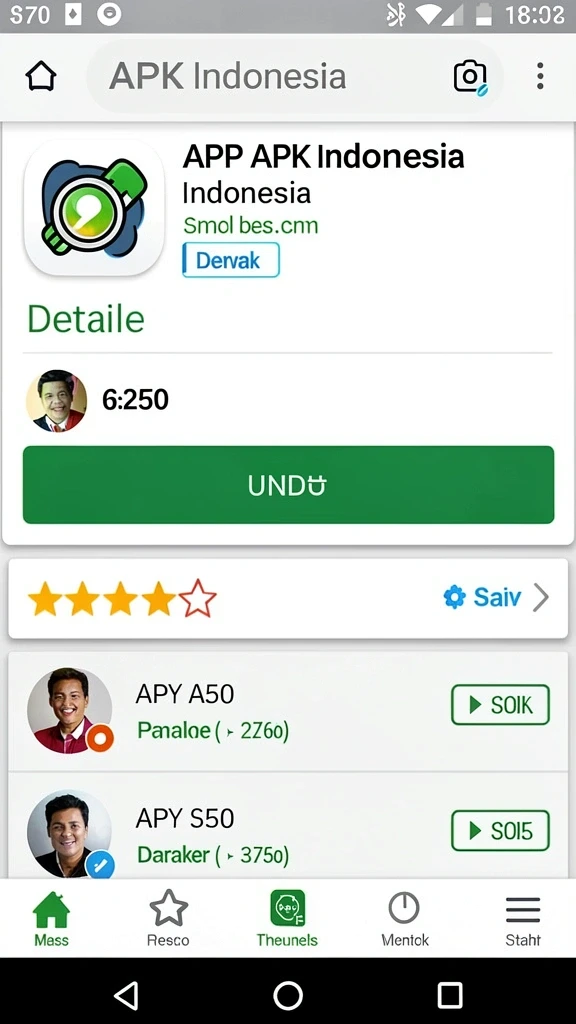Open the camera search icon

(x=470, y=77)
